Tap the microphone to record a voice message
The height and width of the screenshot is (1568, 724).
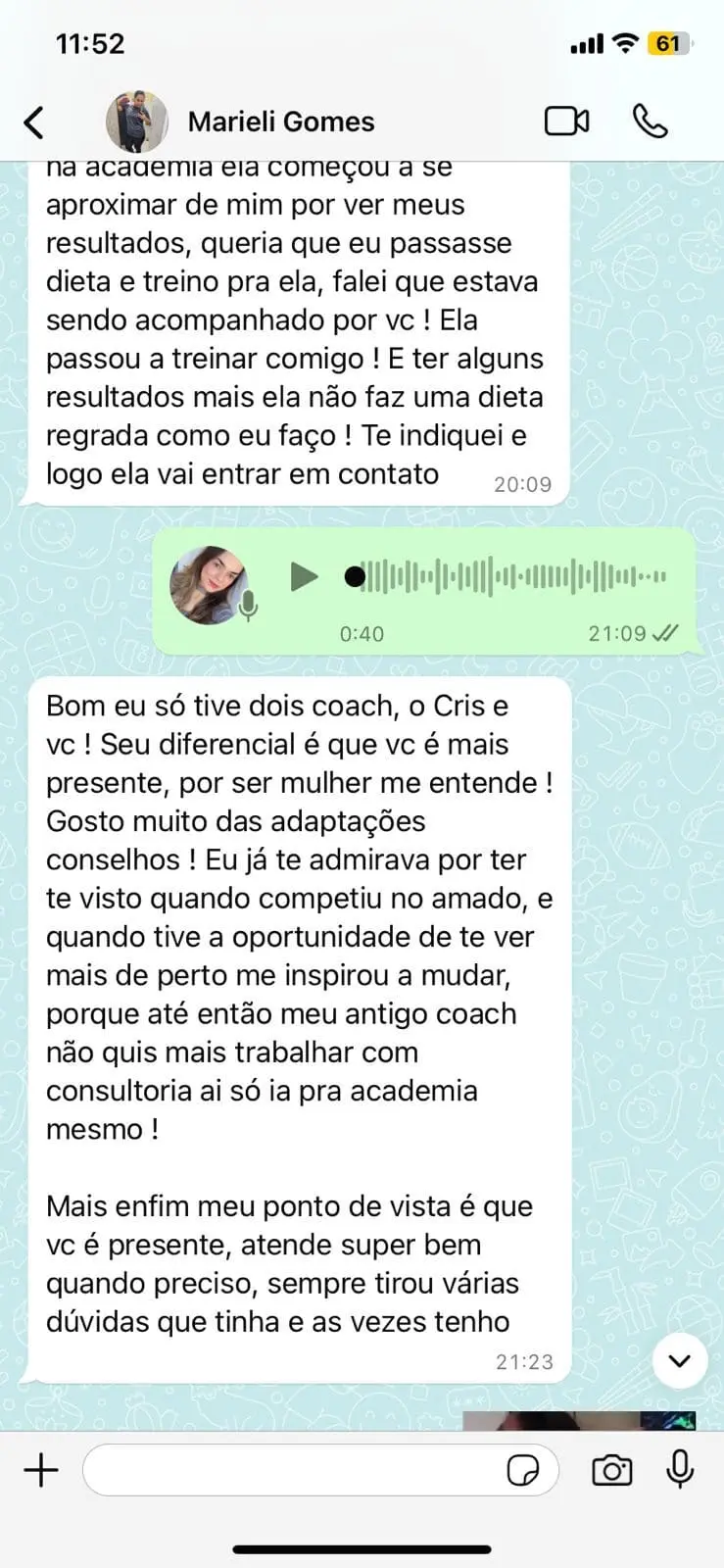click(x=680, y=1470)
